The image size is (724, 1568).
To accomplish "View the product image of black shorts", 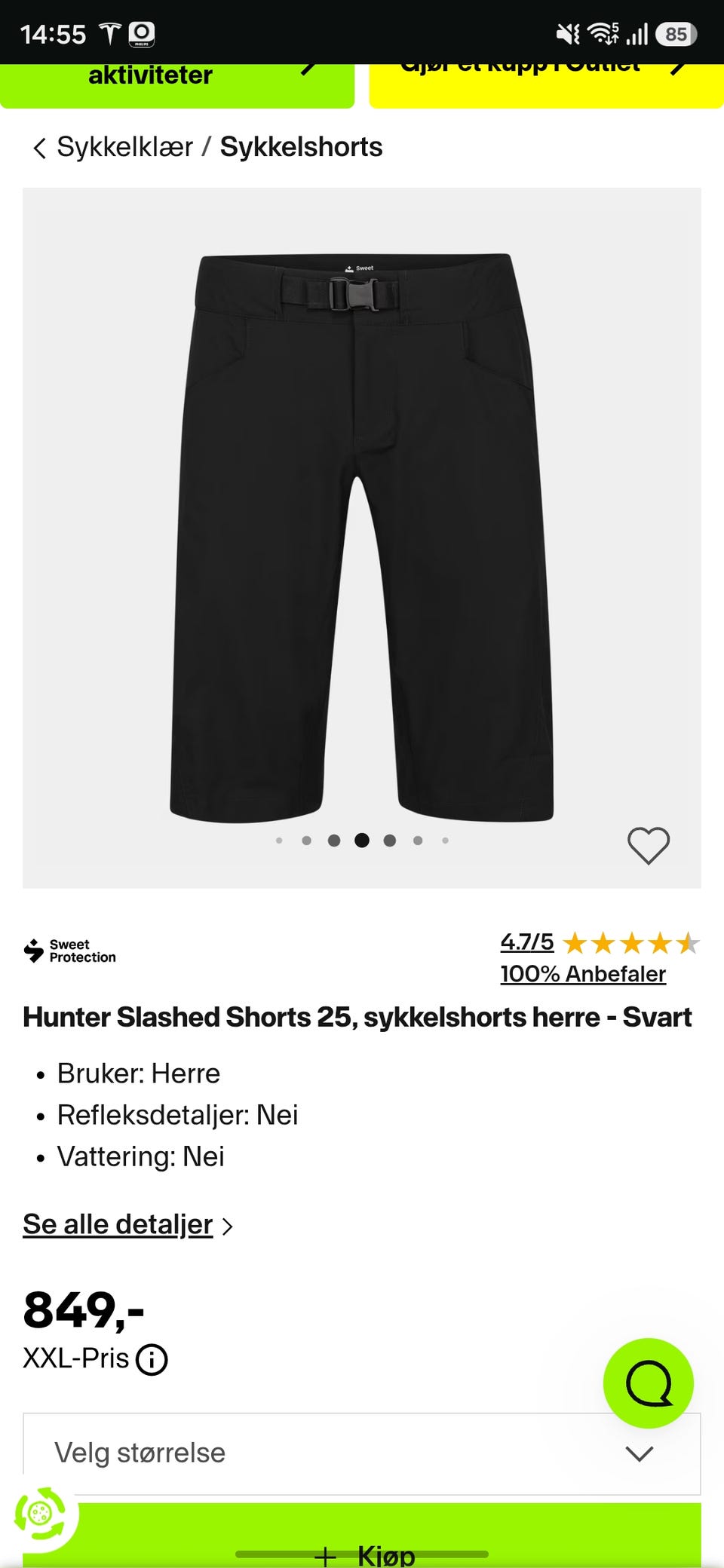I will click(362, 537).
